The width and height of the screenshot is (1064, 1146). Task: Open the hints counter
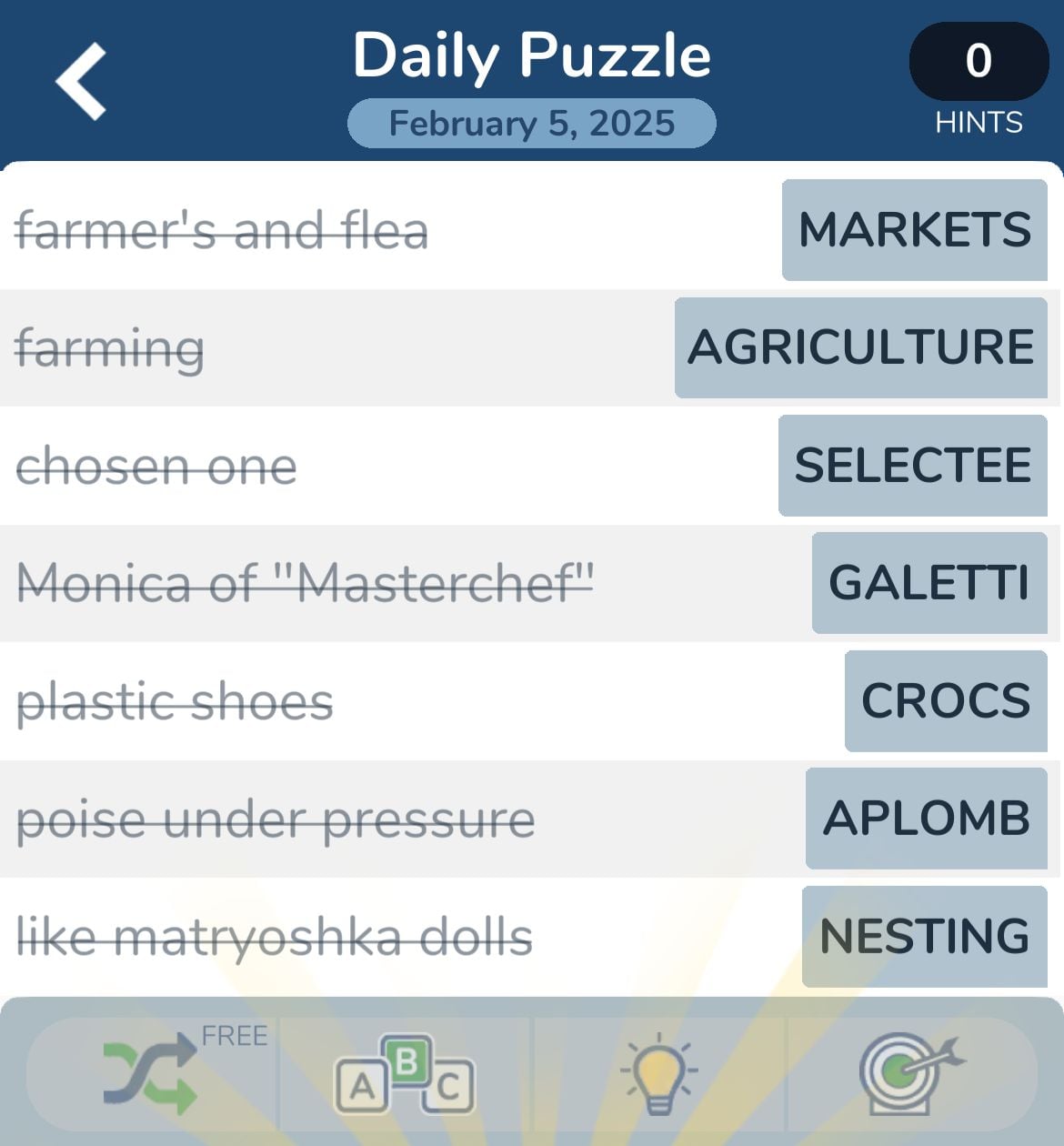click(x=979, y=62)
